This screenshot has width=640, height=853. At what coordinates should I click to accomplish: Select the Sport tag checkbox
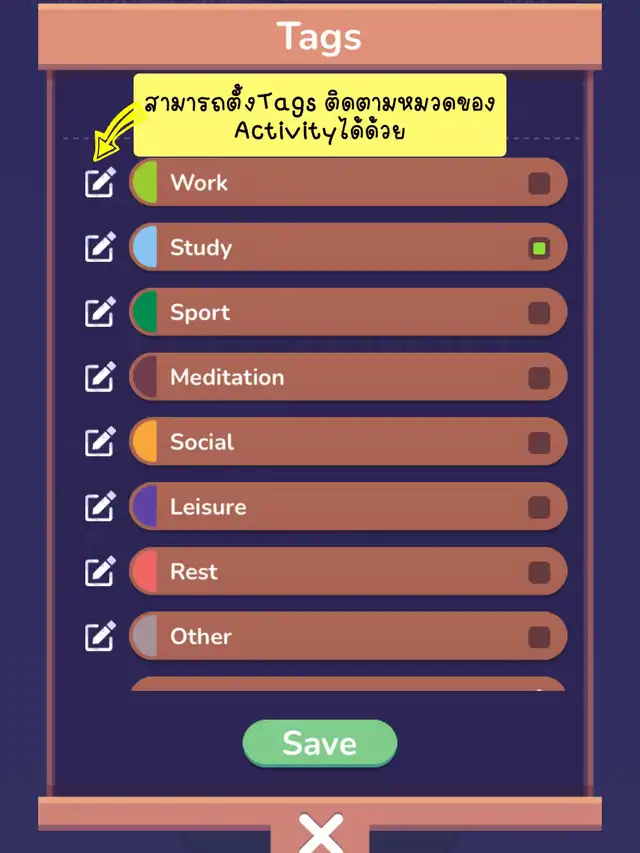tap(539, 313)
